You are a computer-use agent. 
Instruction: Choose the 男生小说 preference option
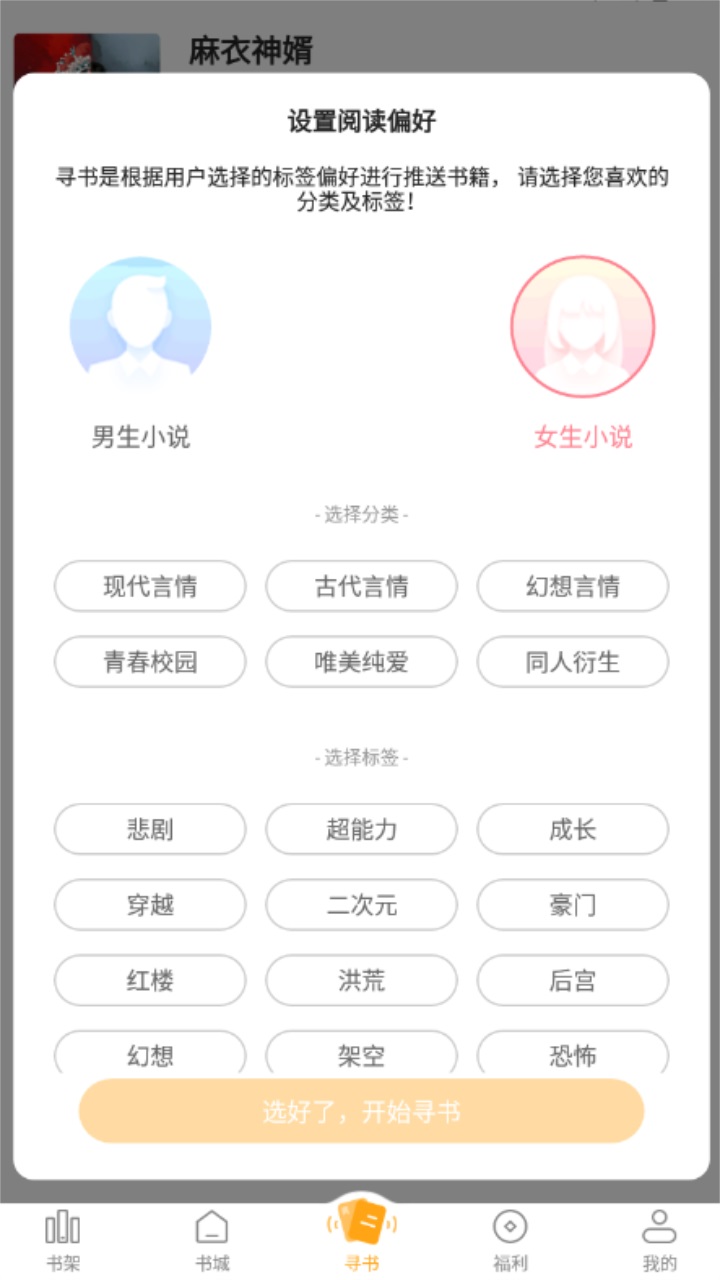point(140,434)
